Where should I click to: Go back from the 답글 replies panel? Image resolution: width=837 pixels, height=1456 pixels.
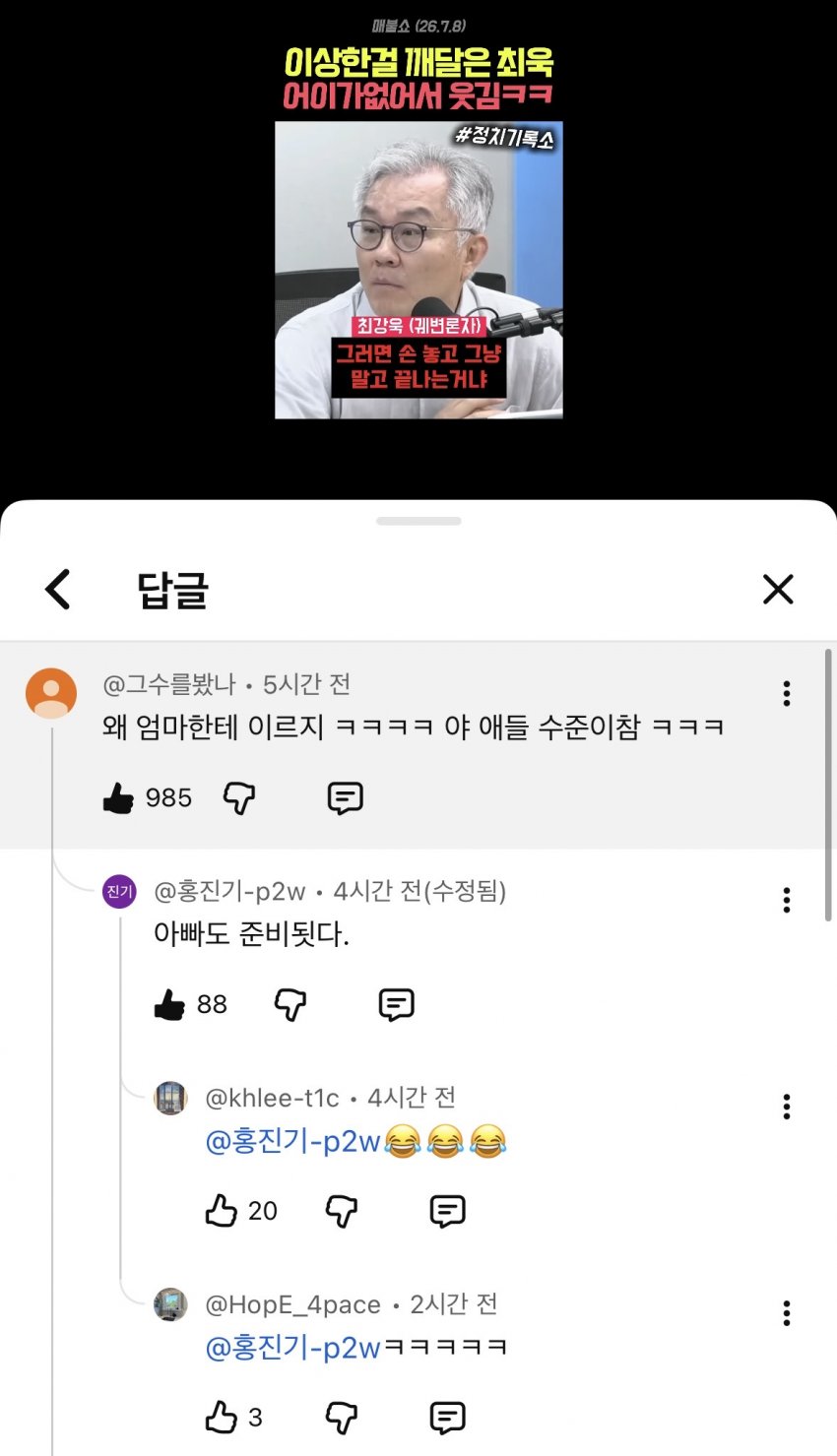coord(58,589)
